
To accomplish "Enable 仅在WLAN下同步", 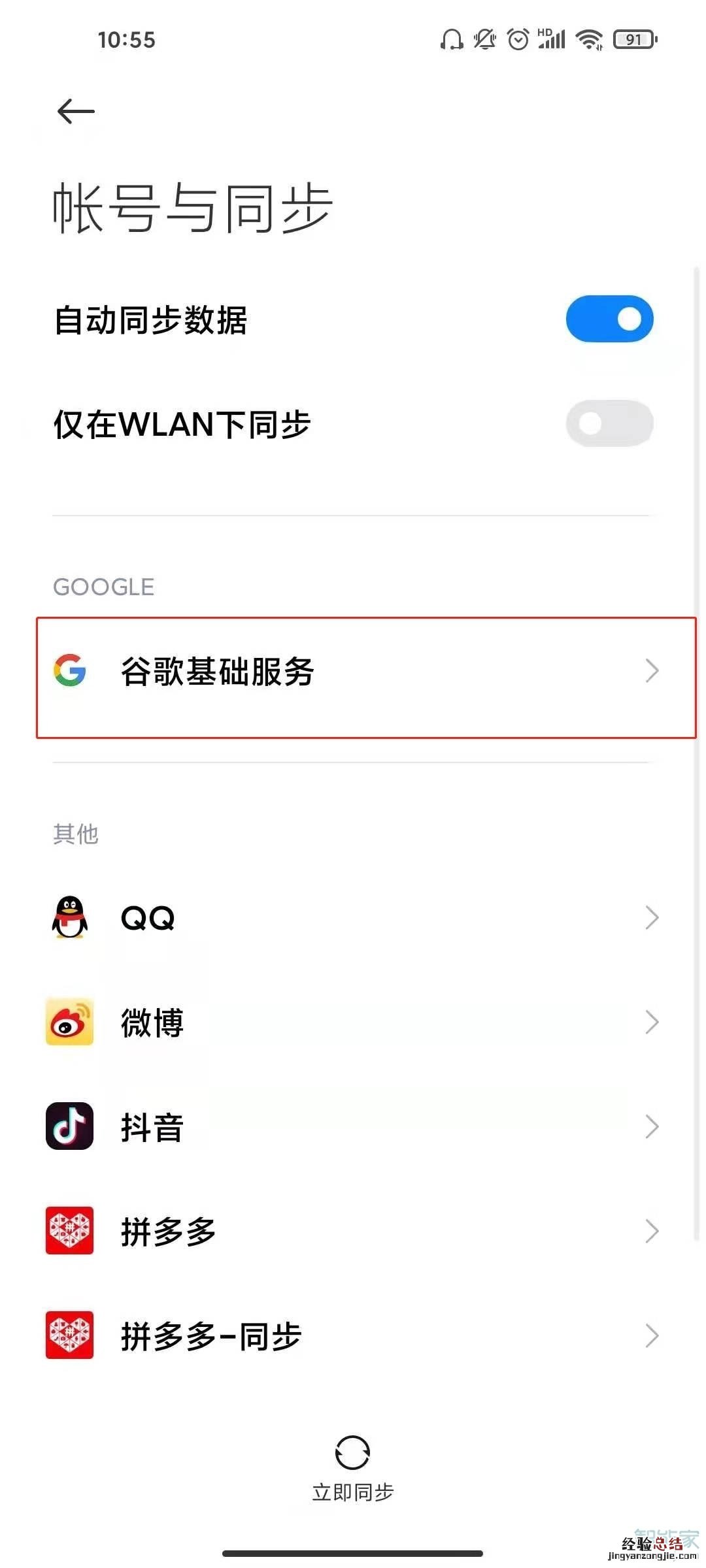I will tap(609, 423).
